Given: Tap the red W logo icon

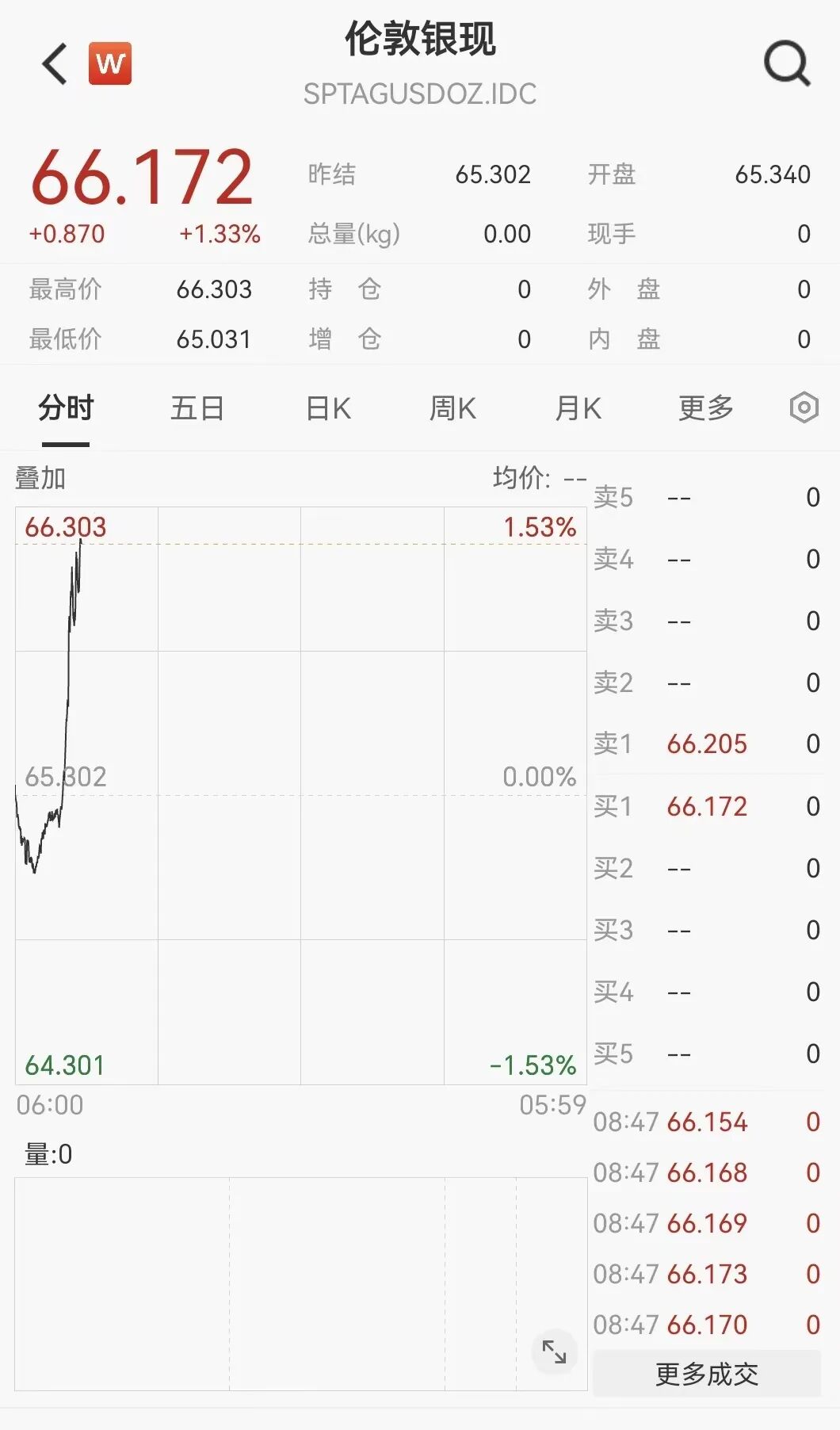Looking at the screenshot, I should (x=109, y=63).
